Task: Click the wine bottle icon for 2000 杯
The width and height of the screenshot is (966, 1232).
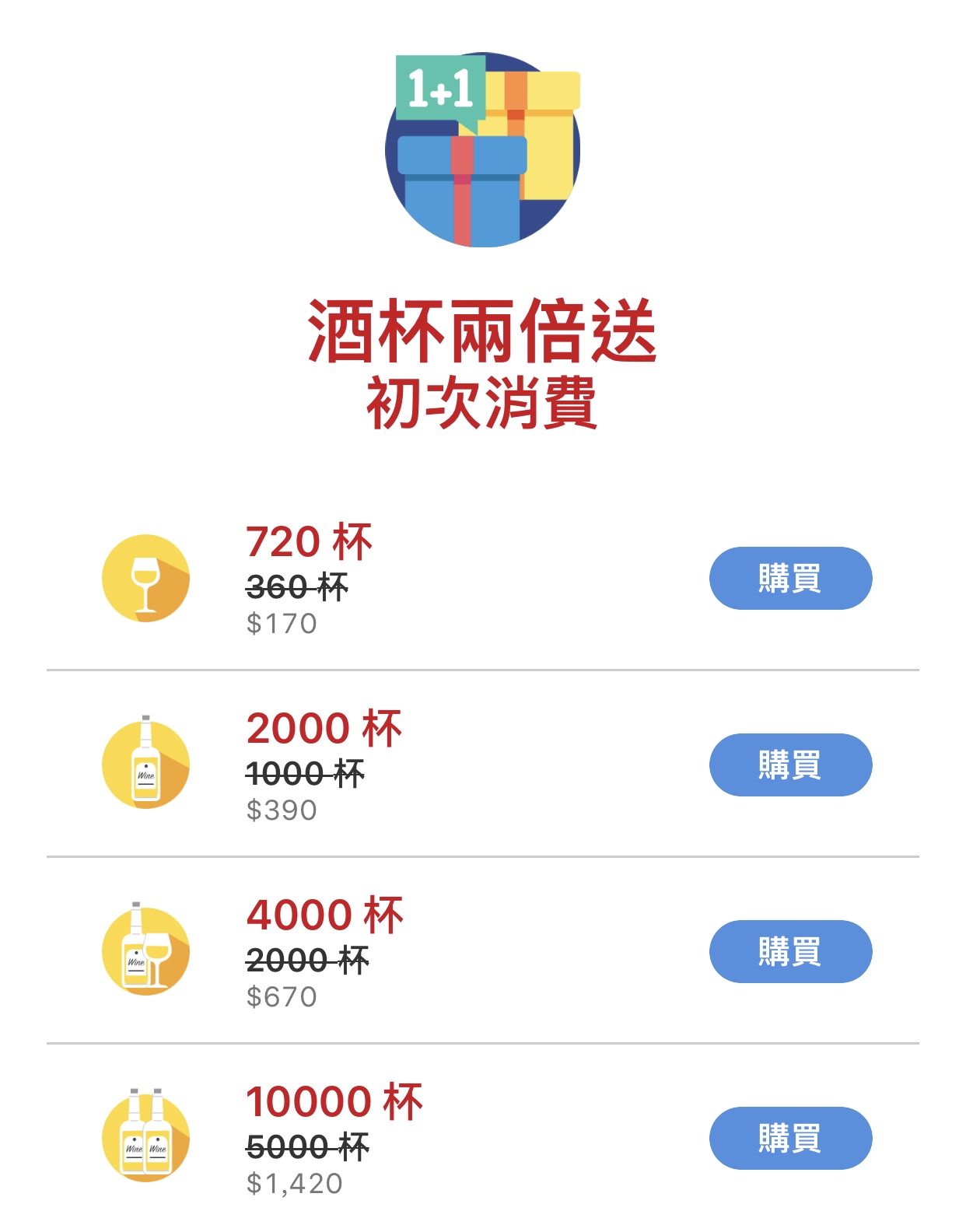Action: coord(145,765)
